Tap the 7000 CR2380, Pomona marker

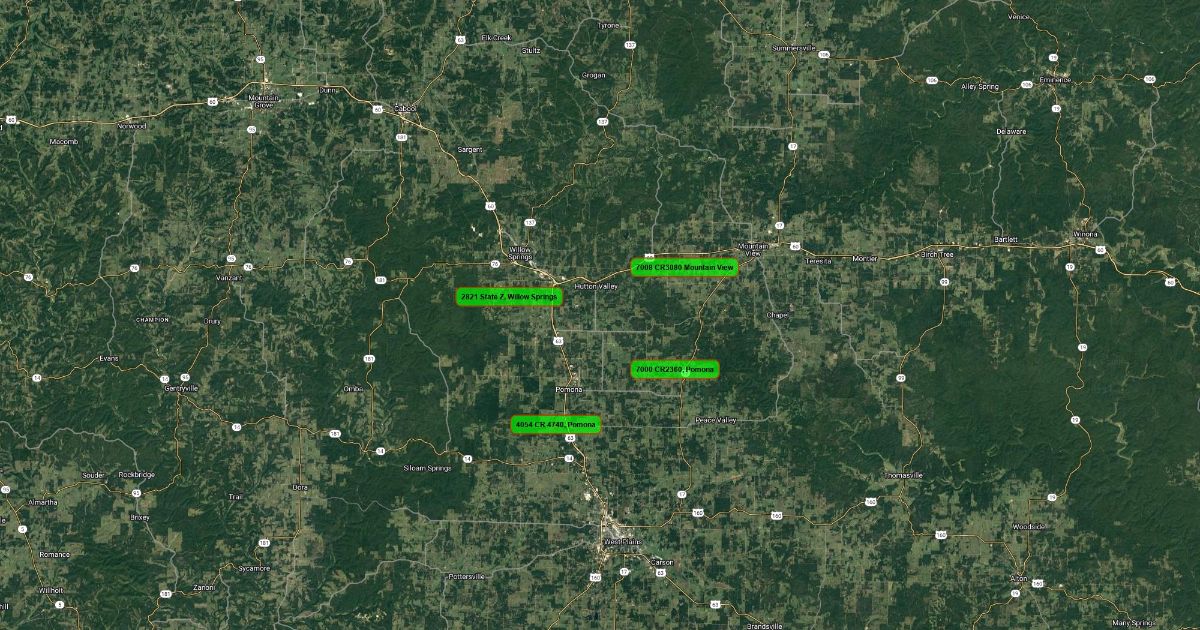675,370
